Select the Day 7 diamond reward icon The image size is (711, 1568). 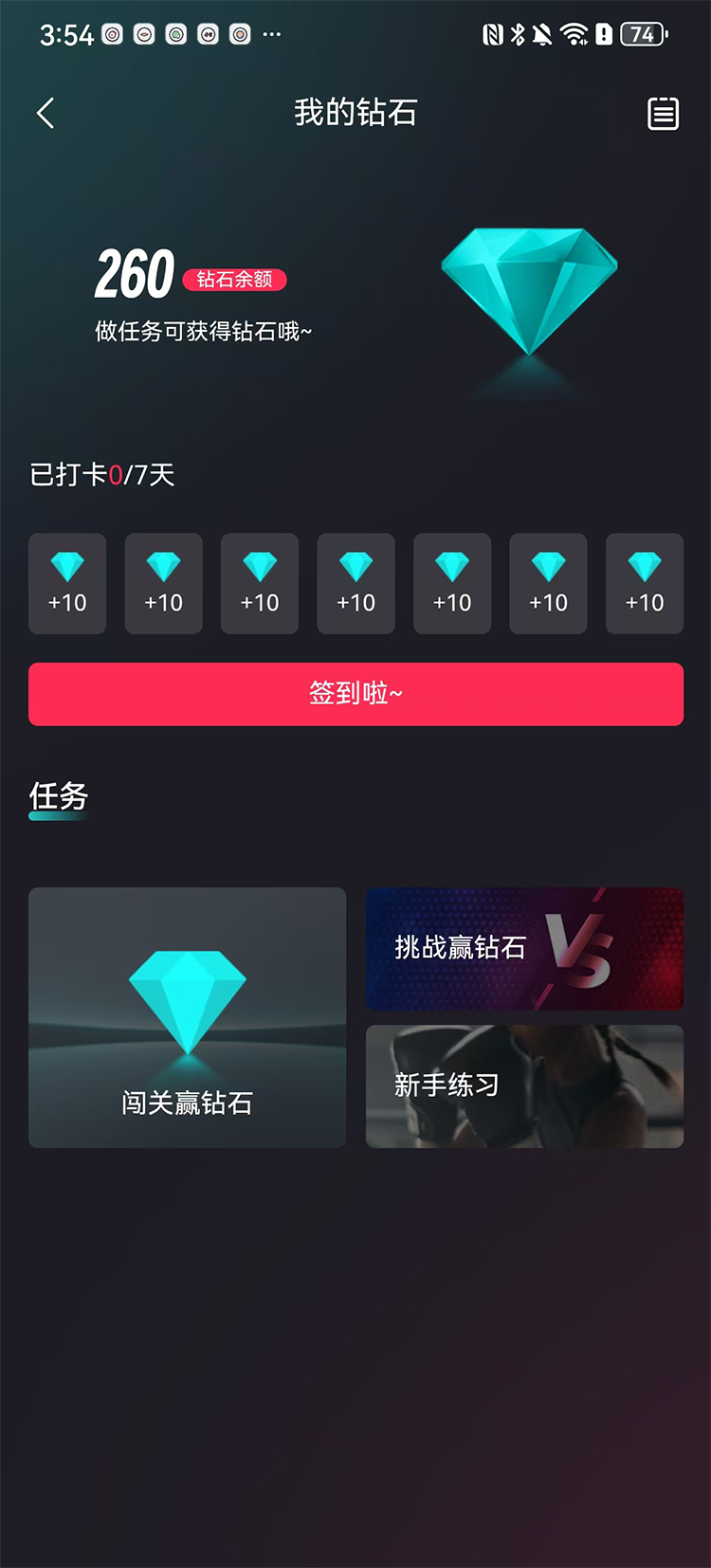coord(645,583)
